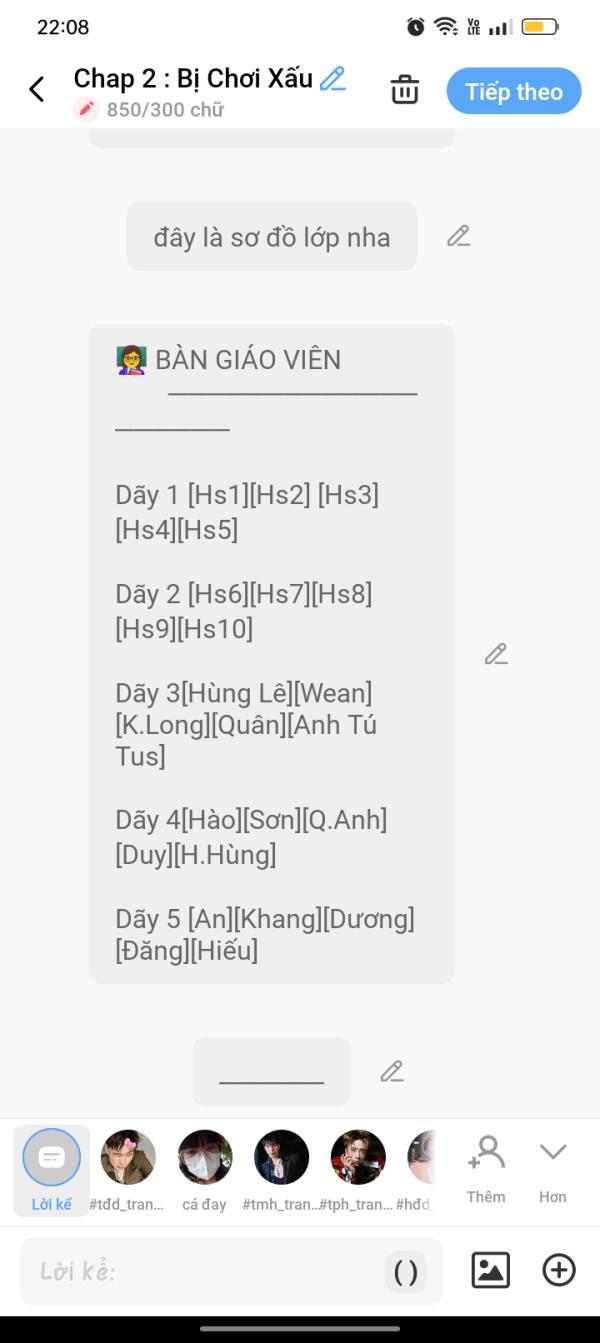Focus the Lời kể text input

[200, 1271]
